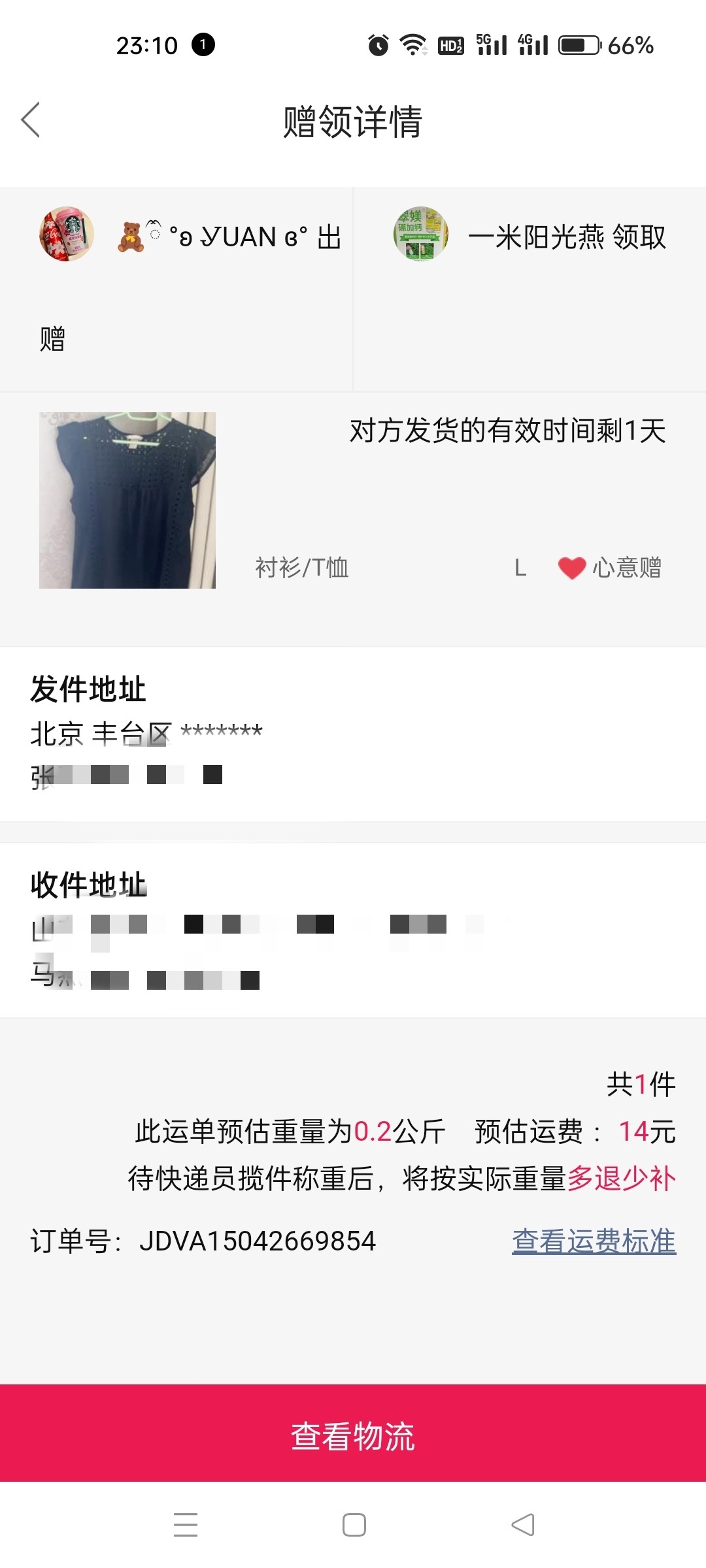The width and height of the screenshot is (706, 1568).
Task: Open the black shirt item photo
Action: tap(127, 500)
